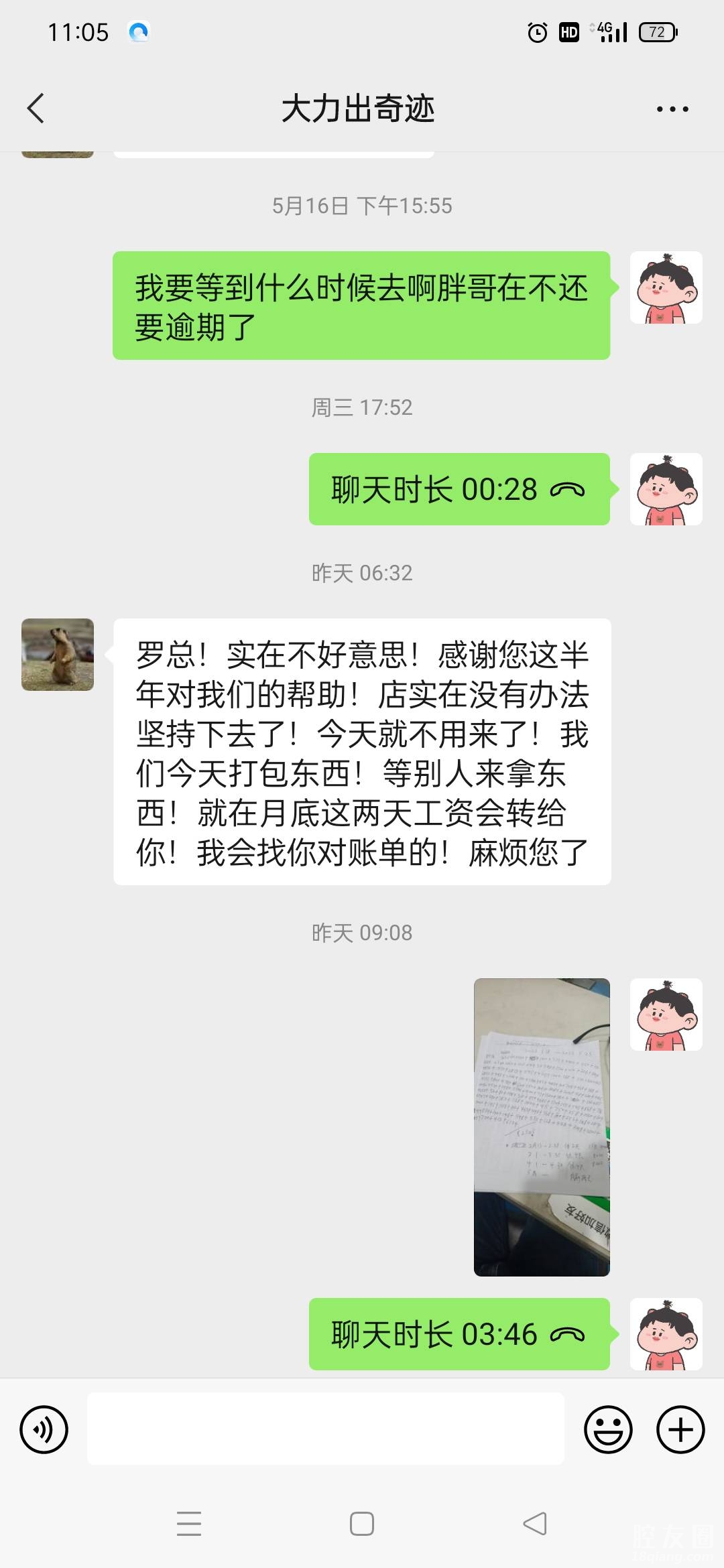Image resolution: width=724 pixels, height=1568 pixels.
Task: Open the chat info overflow menu
Action: pos(672,109)
